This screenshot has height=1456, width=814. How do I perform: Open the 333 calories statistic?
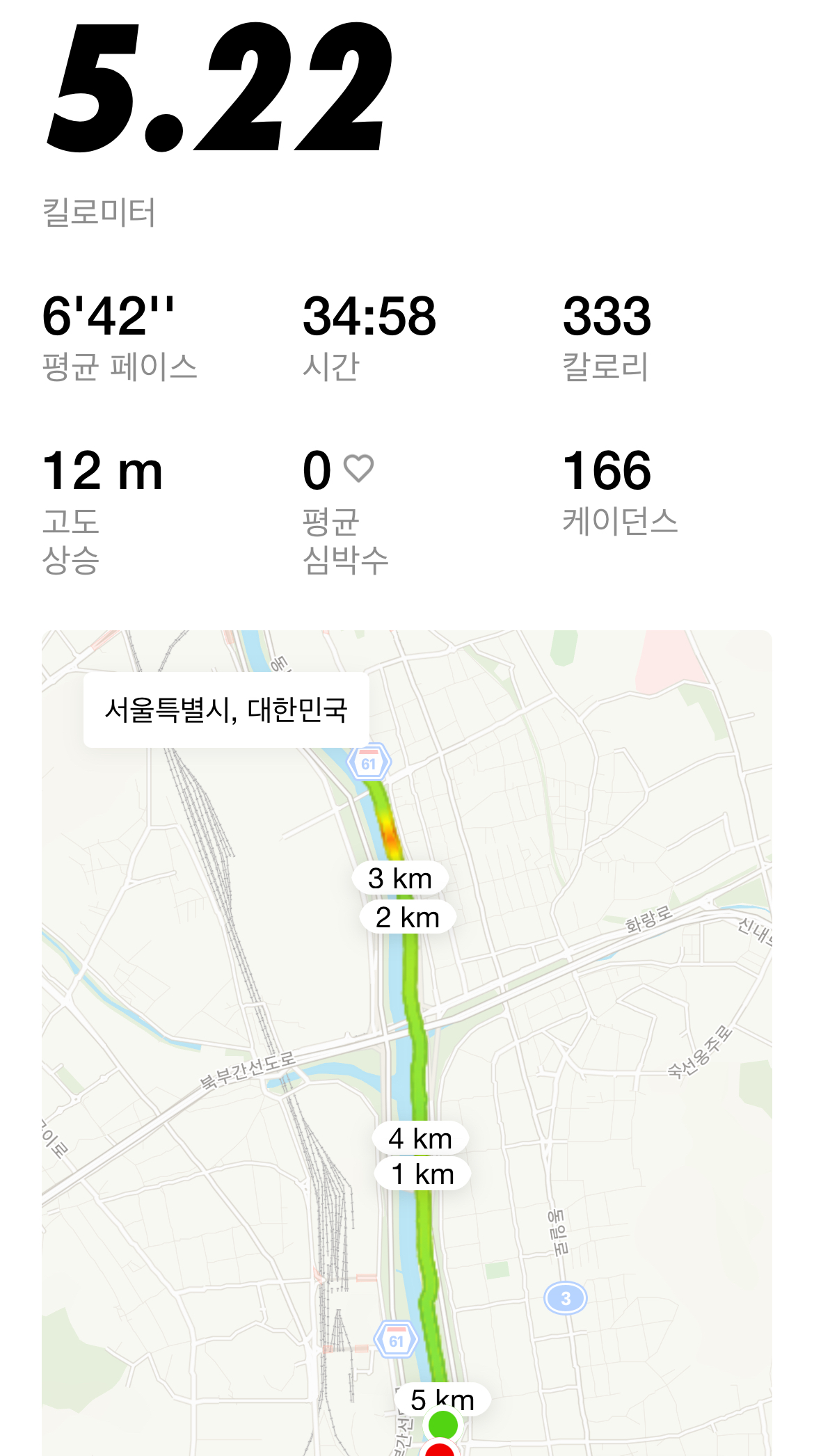(608, 317)
